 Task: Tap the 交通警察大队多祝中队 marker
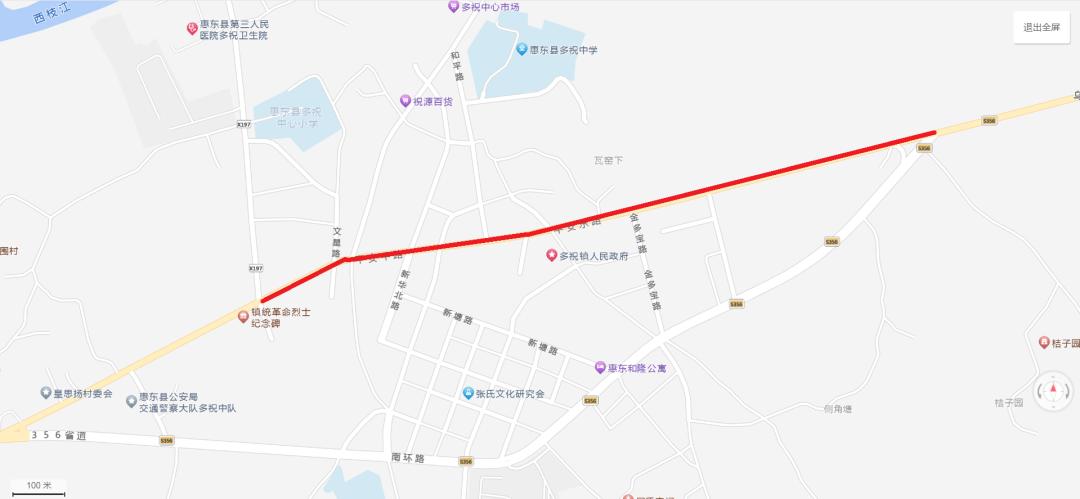131,402
